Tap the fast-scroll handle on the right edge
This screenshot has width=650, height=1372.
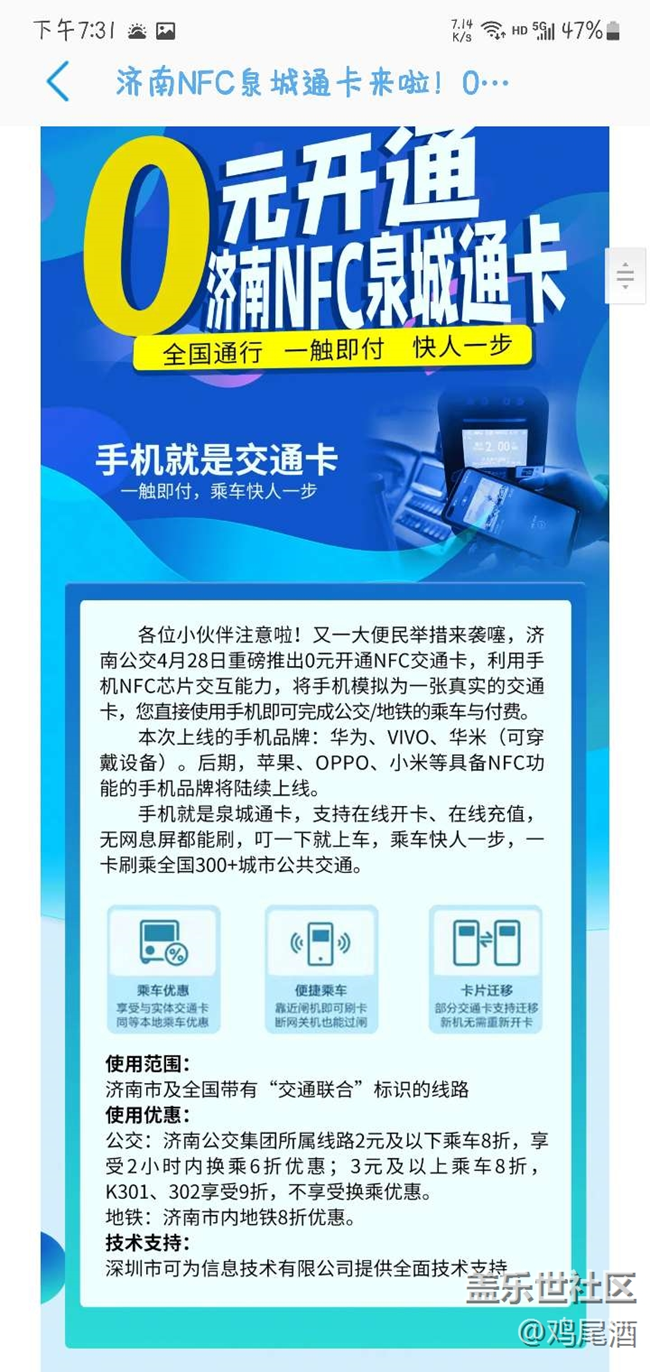(626, 275)
